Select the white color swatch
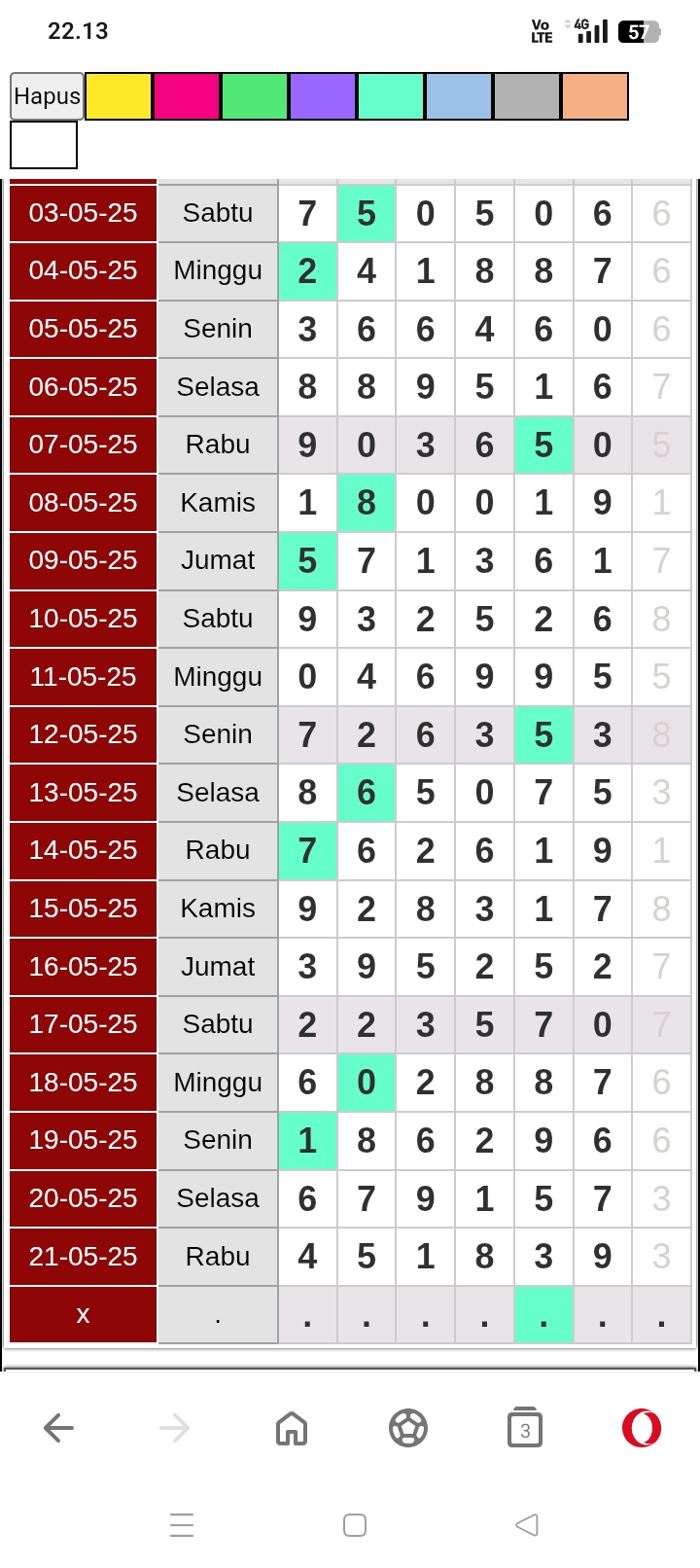700x1568 pixels. pos(44,145)
